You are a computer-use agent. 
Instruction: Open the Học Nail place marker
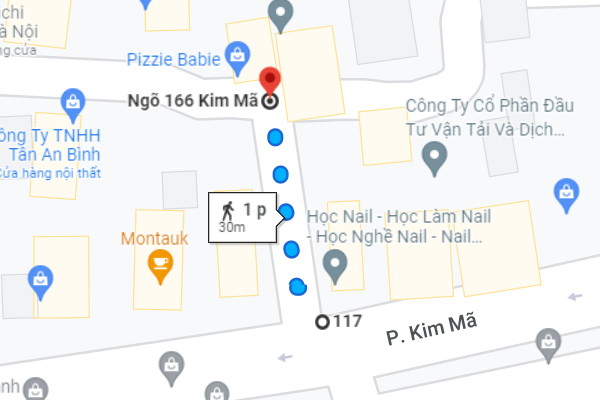(x=336, y=265)
